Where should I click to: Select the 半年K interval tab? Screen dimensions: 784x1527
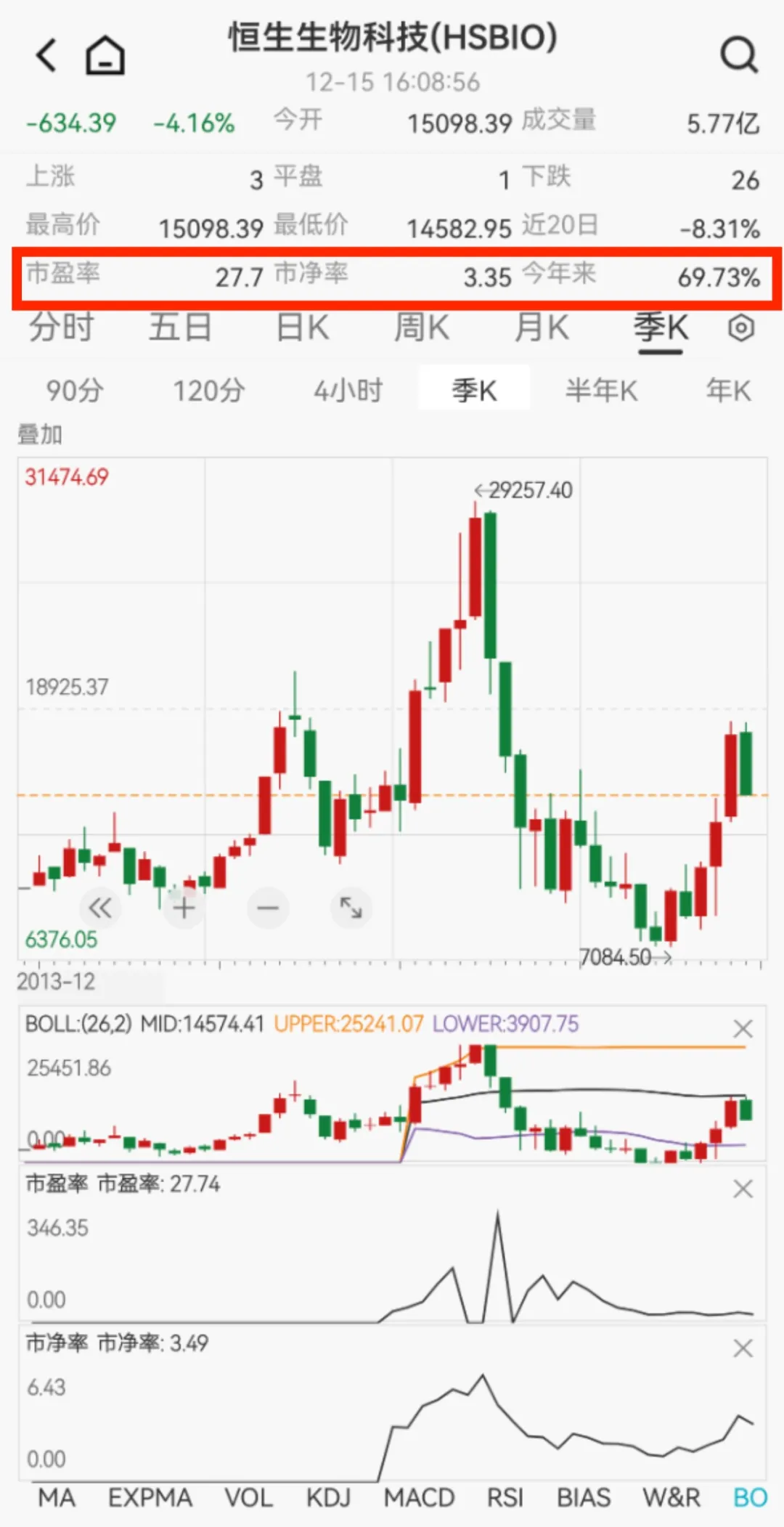pyautogui.click(x=601, y=390)
